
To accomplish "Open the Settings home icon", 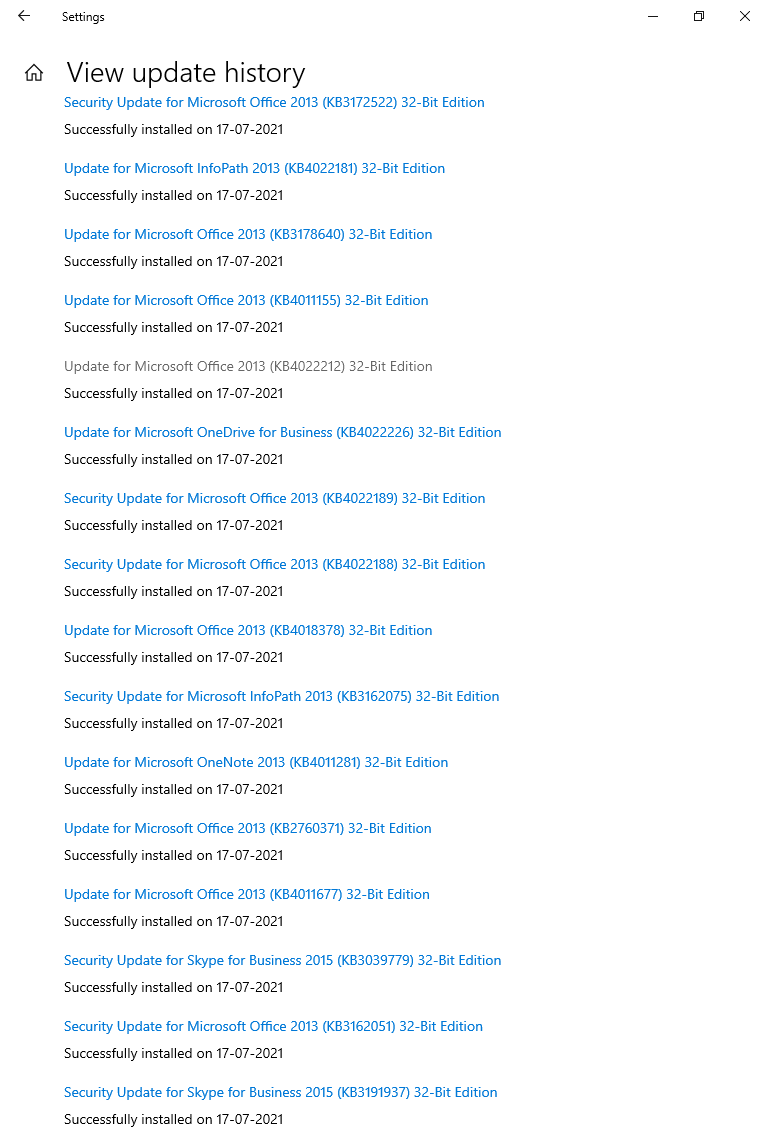I will [x=34, y=73].
